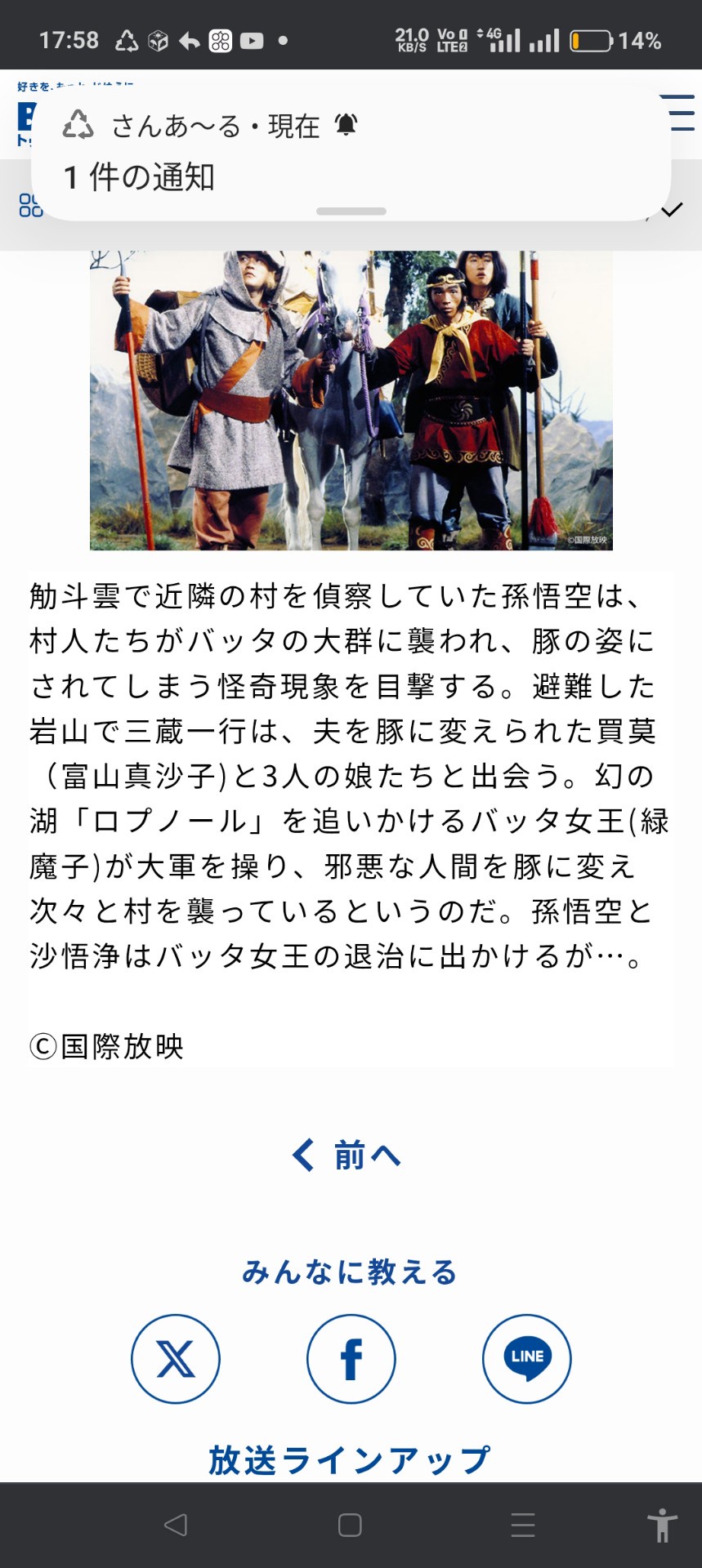
Task: Share this page on Facebook
Action: [x=351, y=1359]
